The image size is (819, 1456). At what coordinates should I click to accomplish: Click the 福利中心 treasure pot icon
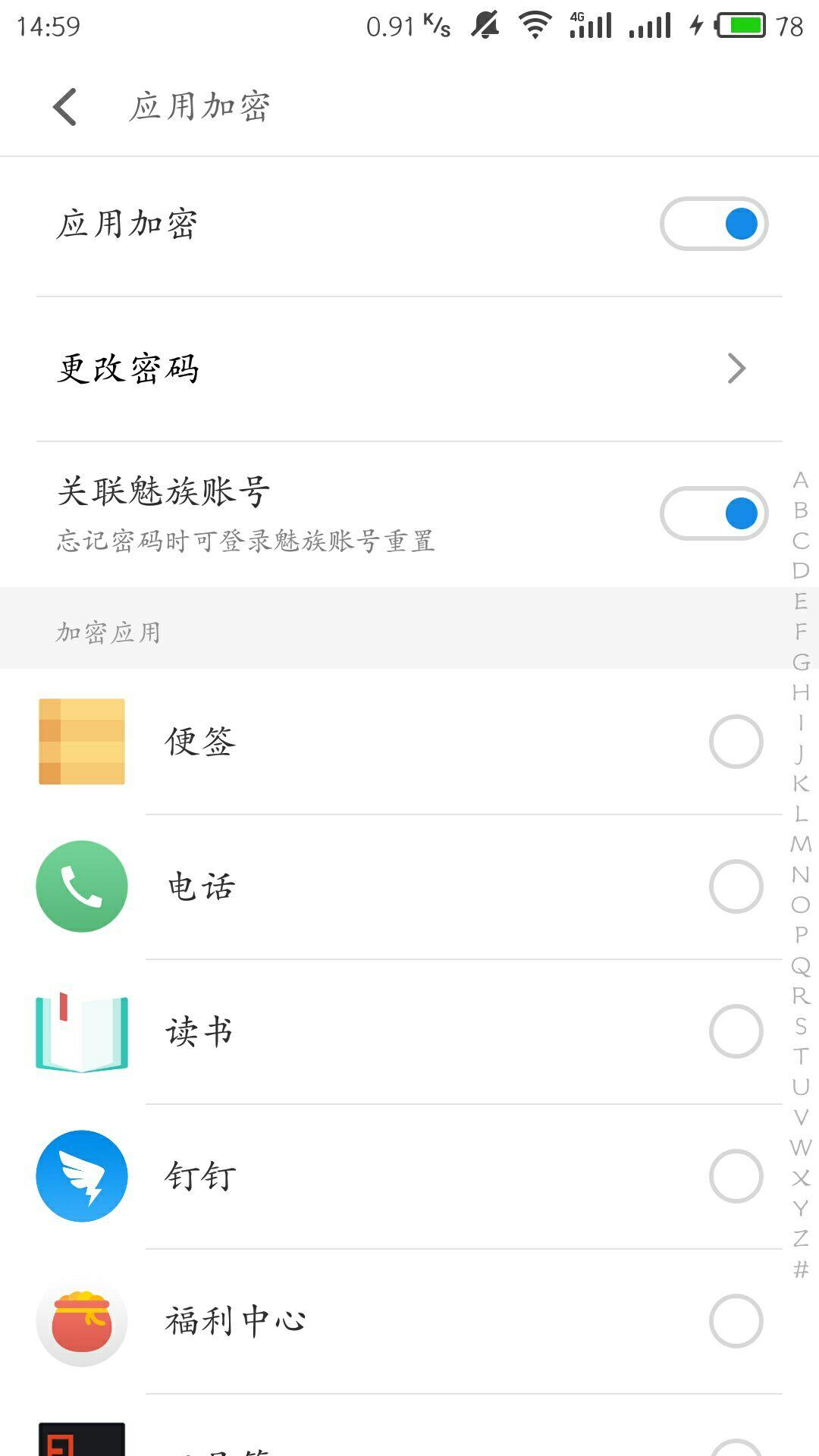[81, 1319]
